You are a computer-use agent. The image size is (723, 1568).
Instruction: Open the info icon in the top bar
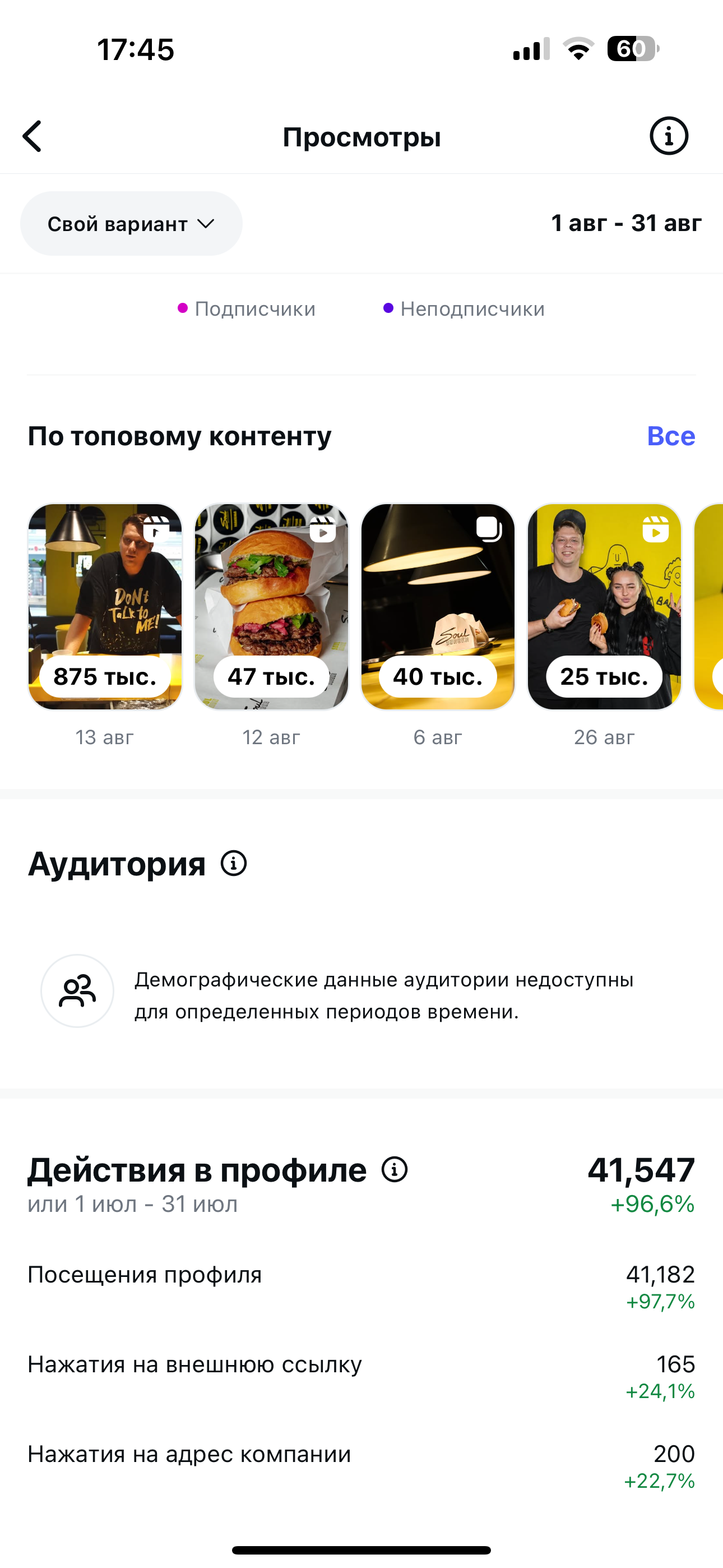tap(668, 136)
